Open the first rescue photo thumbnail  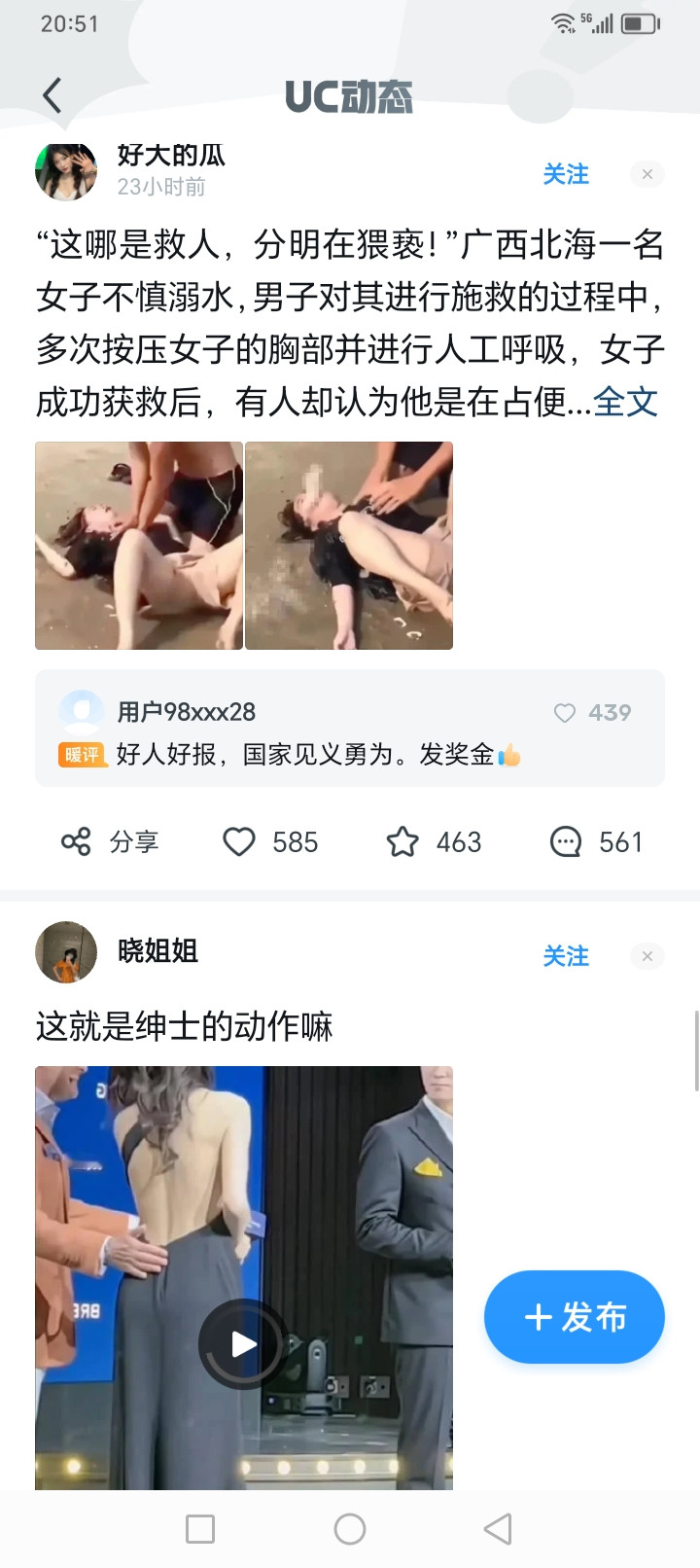[138, 546]
